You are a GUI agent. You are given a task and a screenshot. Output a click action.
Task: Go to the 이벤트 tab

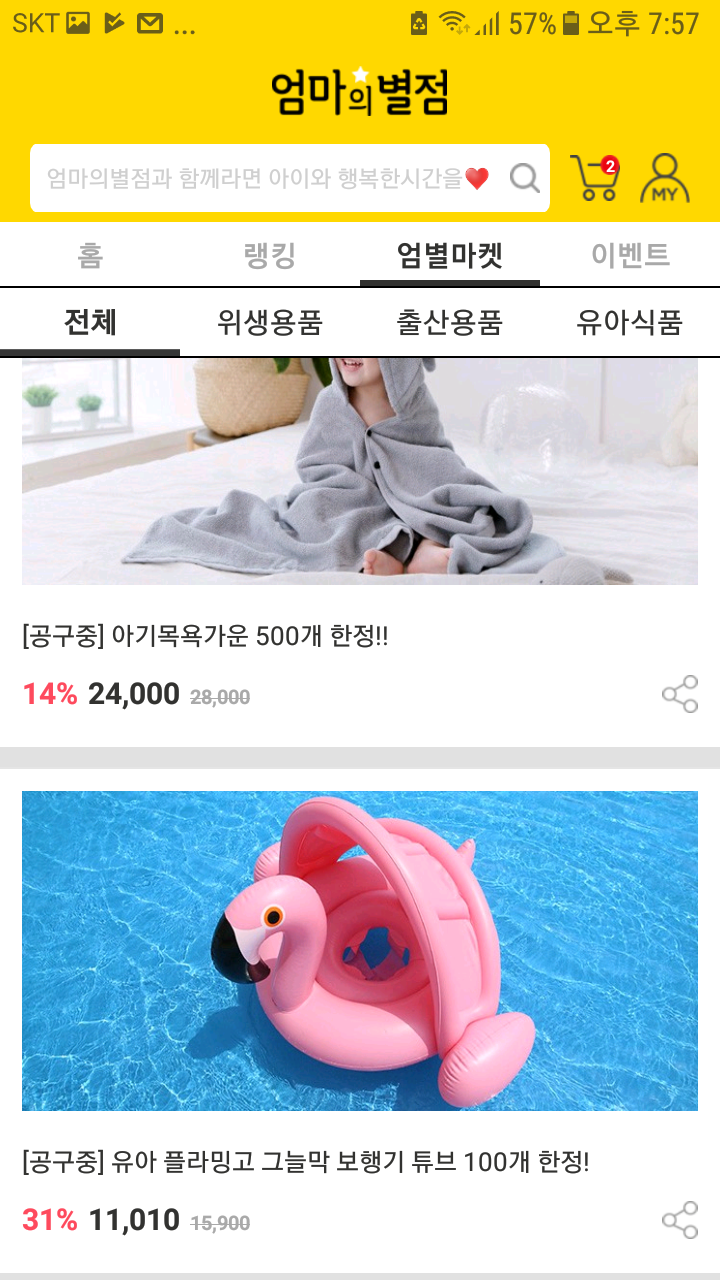click(x=630, y=256)
